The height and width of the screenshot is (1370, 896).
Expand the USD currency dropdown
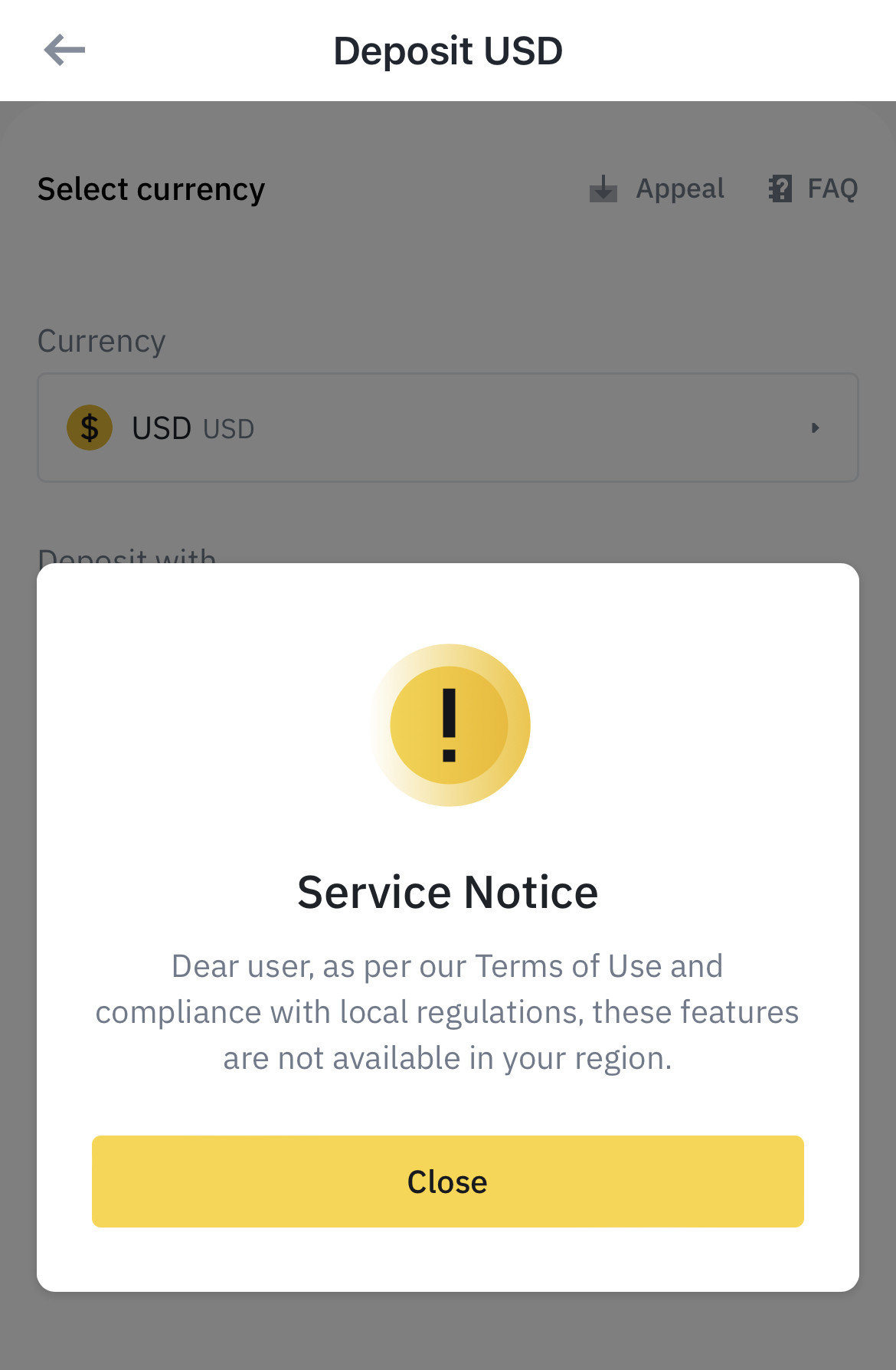[448, 428]
